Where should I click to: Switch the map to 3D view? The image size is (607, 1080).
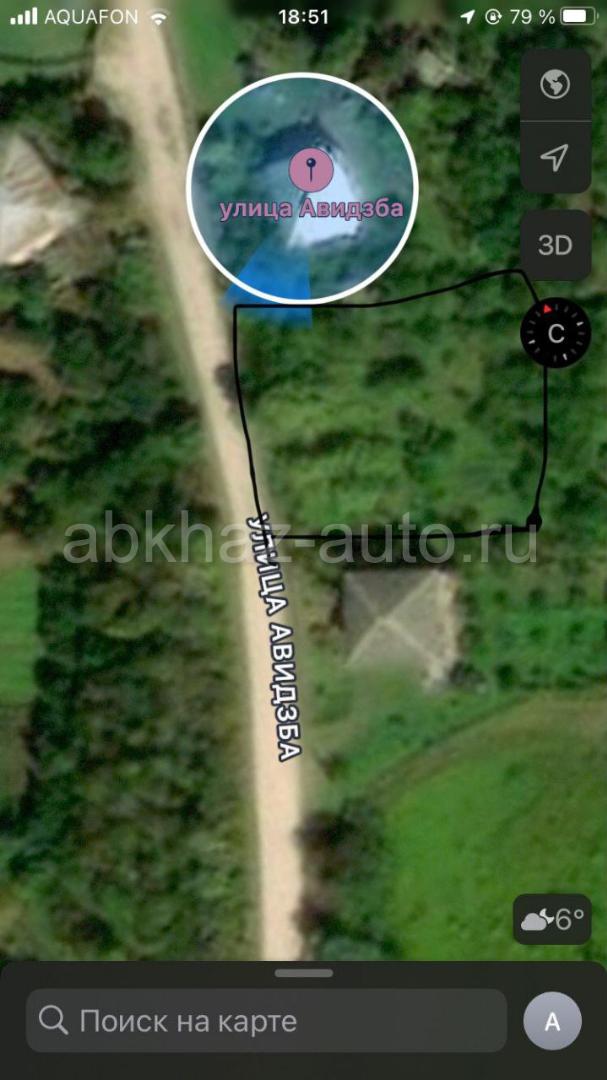pos(555,245)
